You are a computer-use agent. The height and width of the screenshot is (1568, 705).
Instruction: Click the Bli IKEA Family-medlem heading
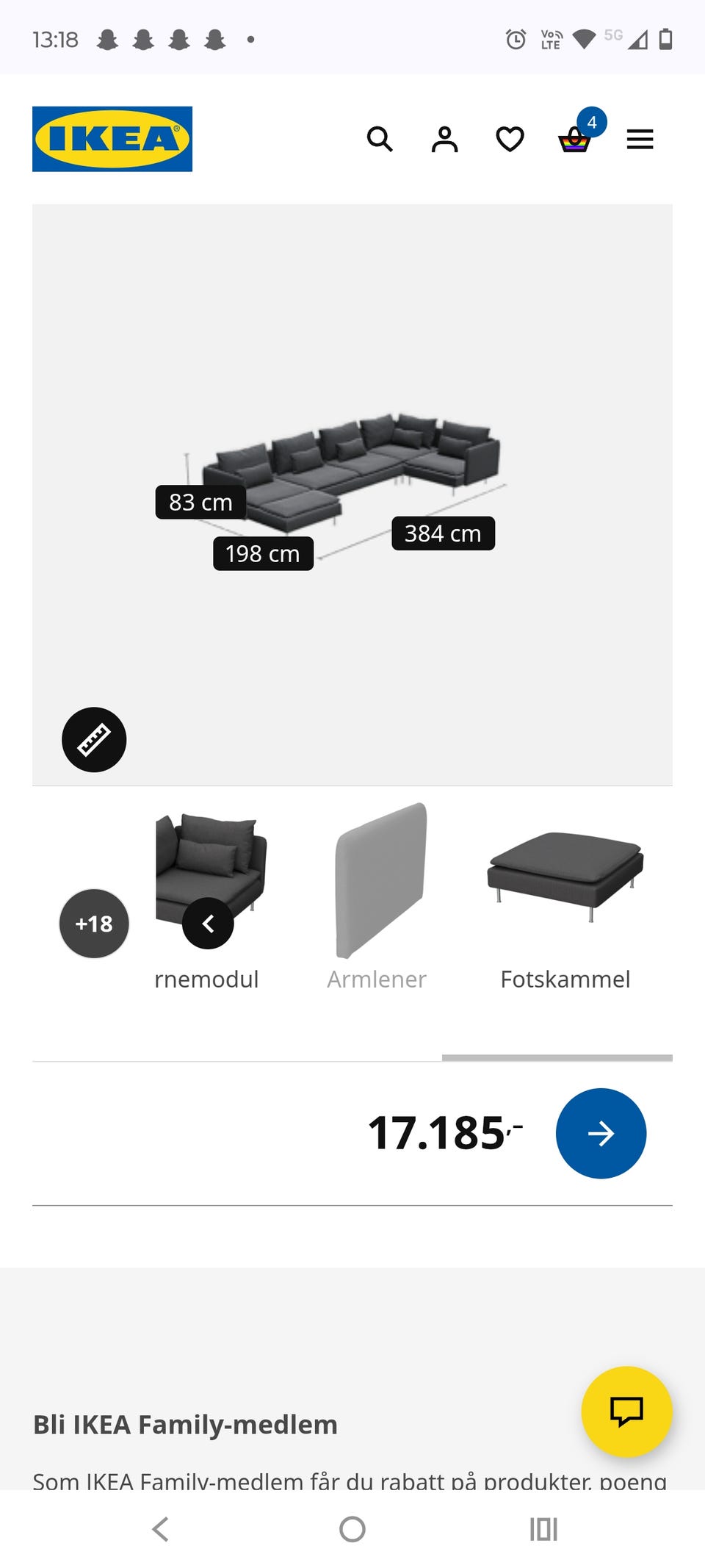(x=184, y=1424)
